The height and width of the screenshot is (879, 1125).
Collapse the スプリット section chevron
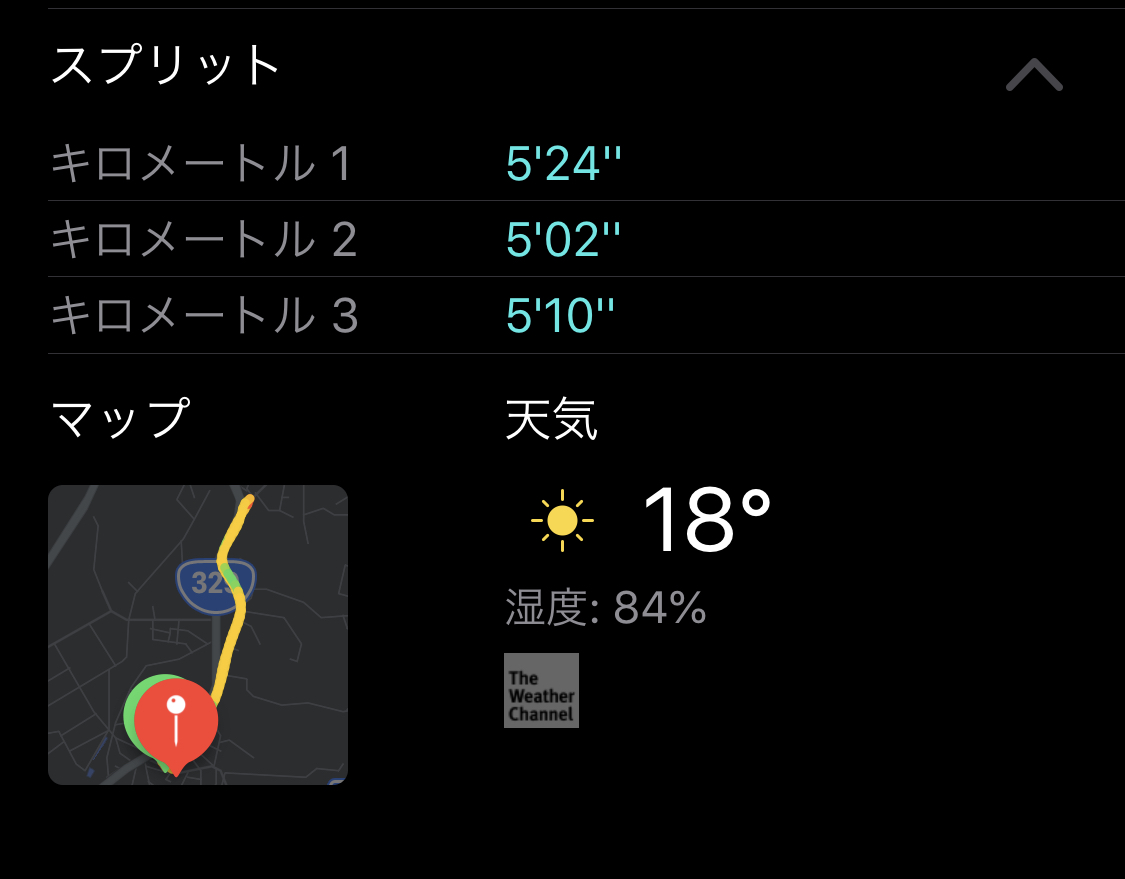click(1034, 75)
